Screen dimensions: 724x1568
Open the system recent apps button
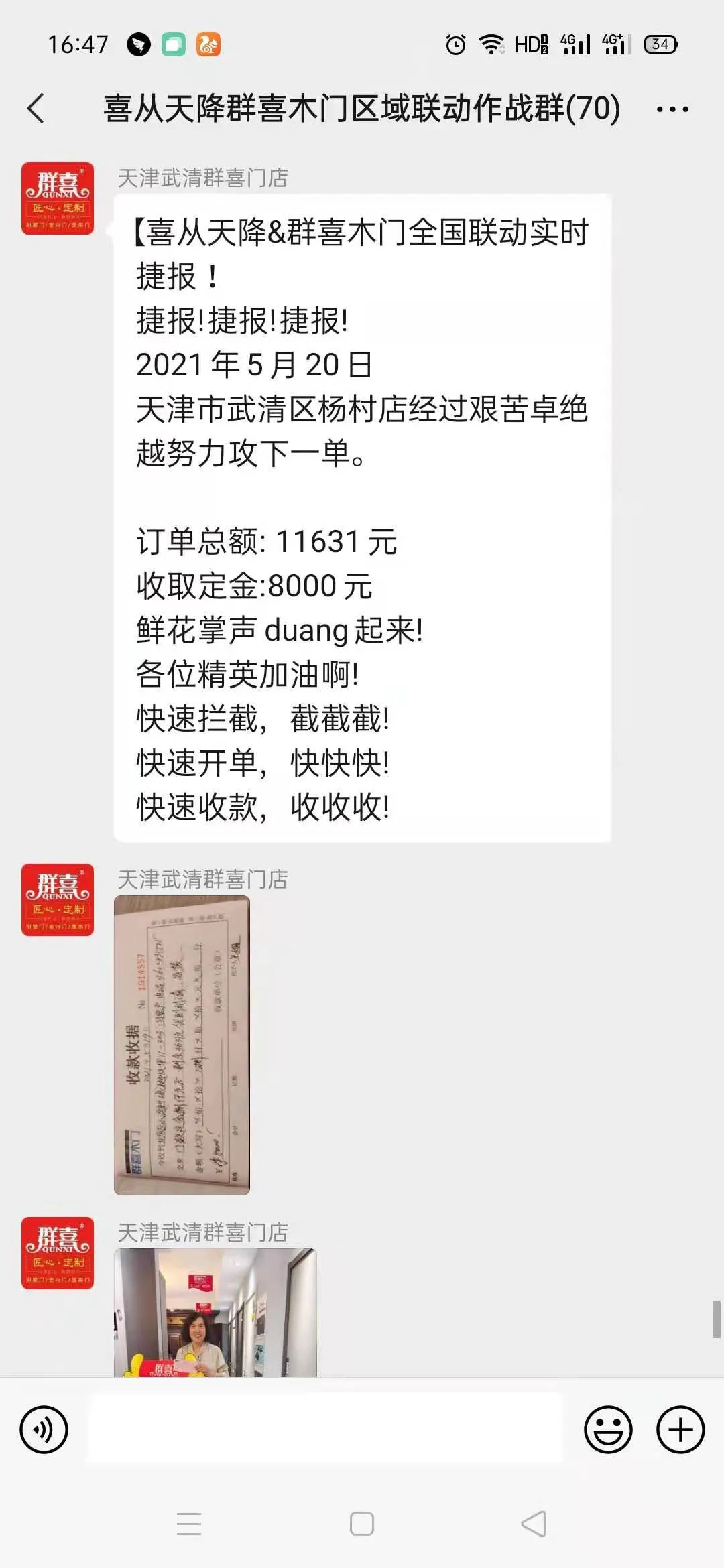pyautogui.click(x=189, y=1523)
